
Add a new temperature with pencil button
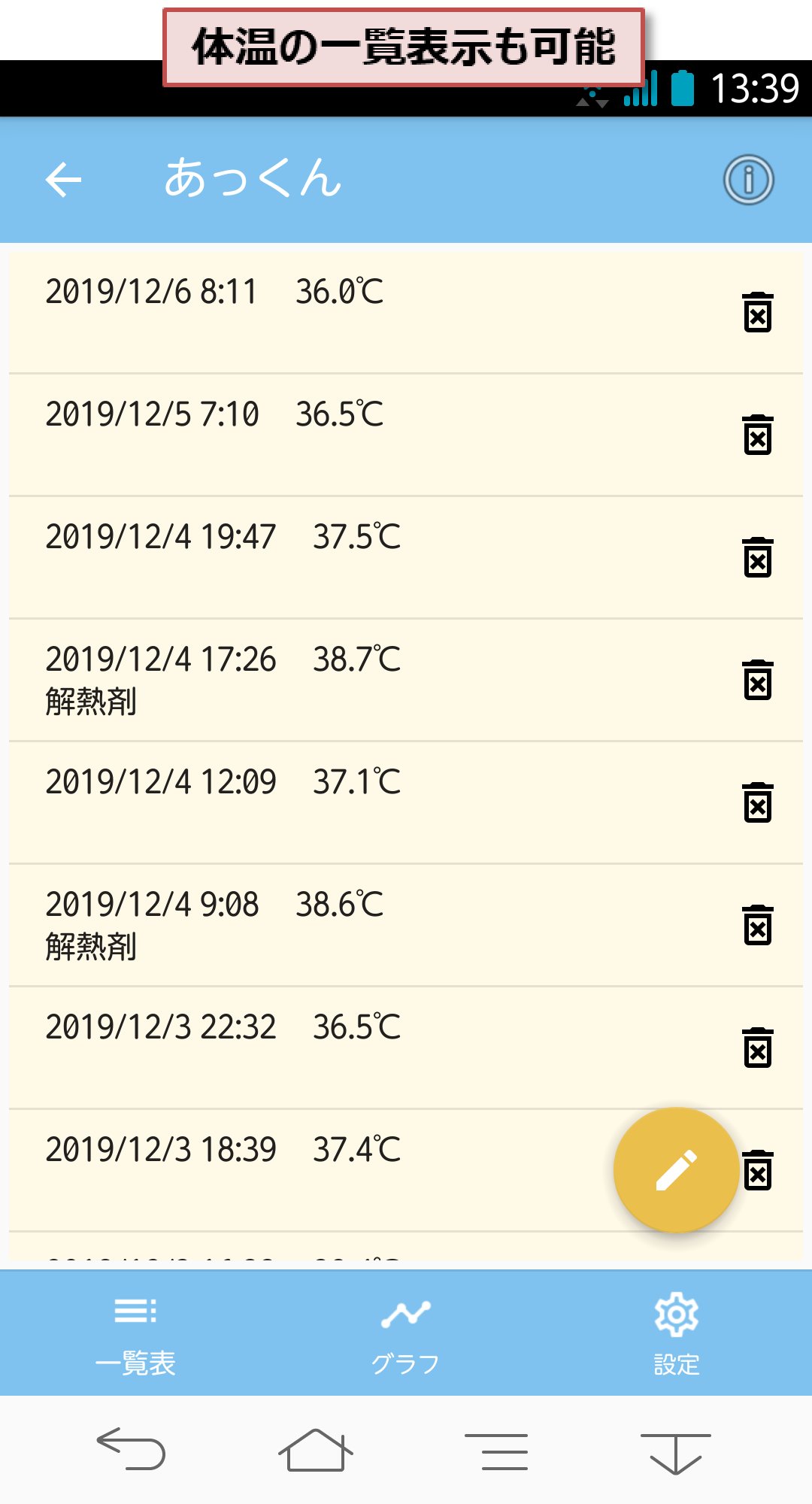coord(676,1170)
